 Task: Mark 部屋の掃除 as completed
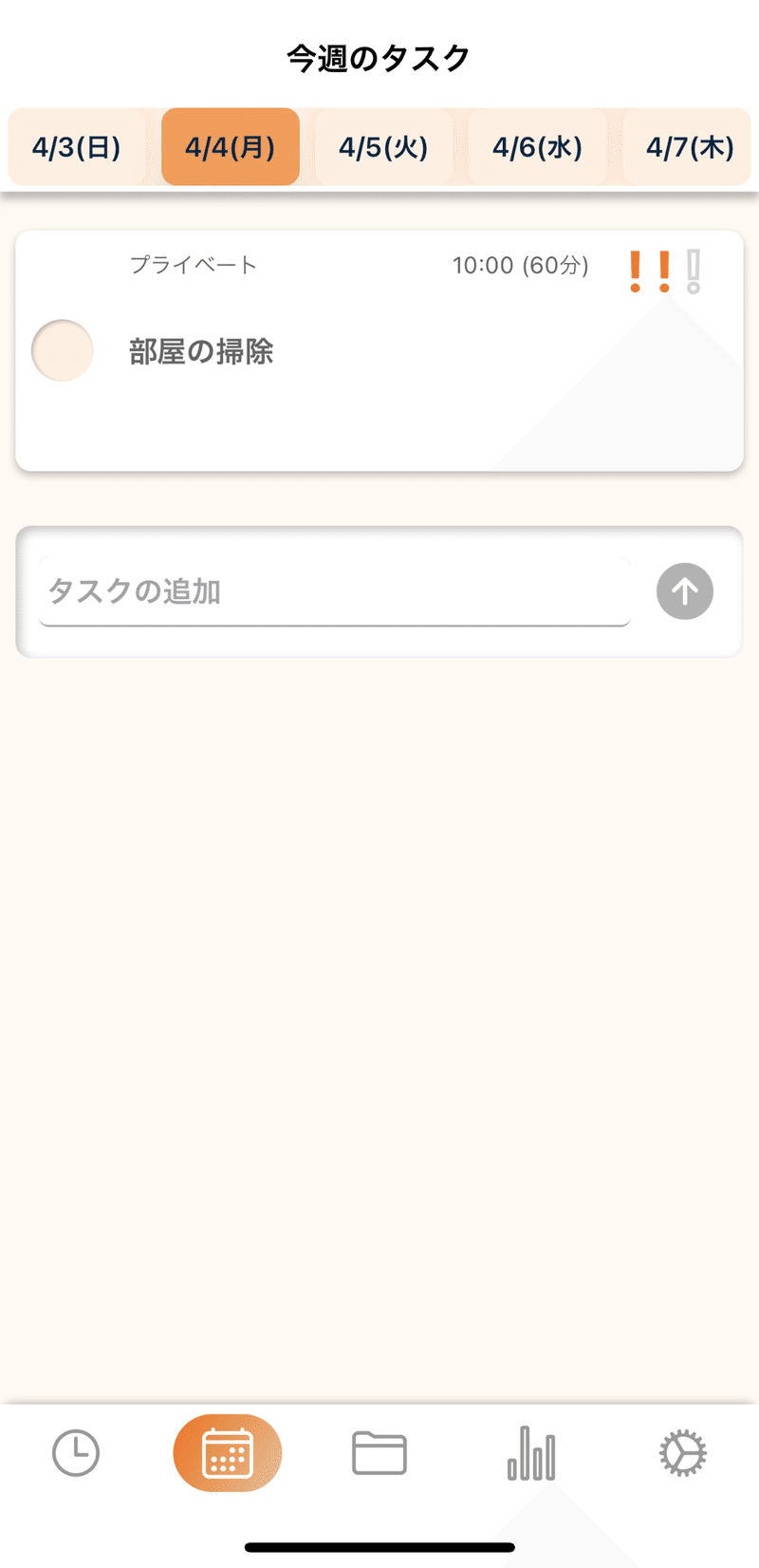click(63, 350)
